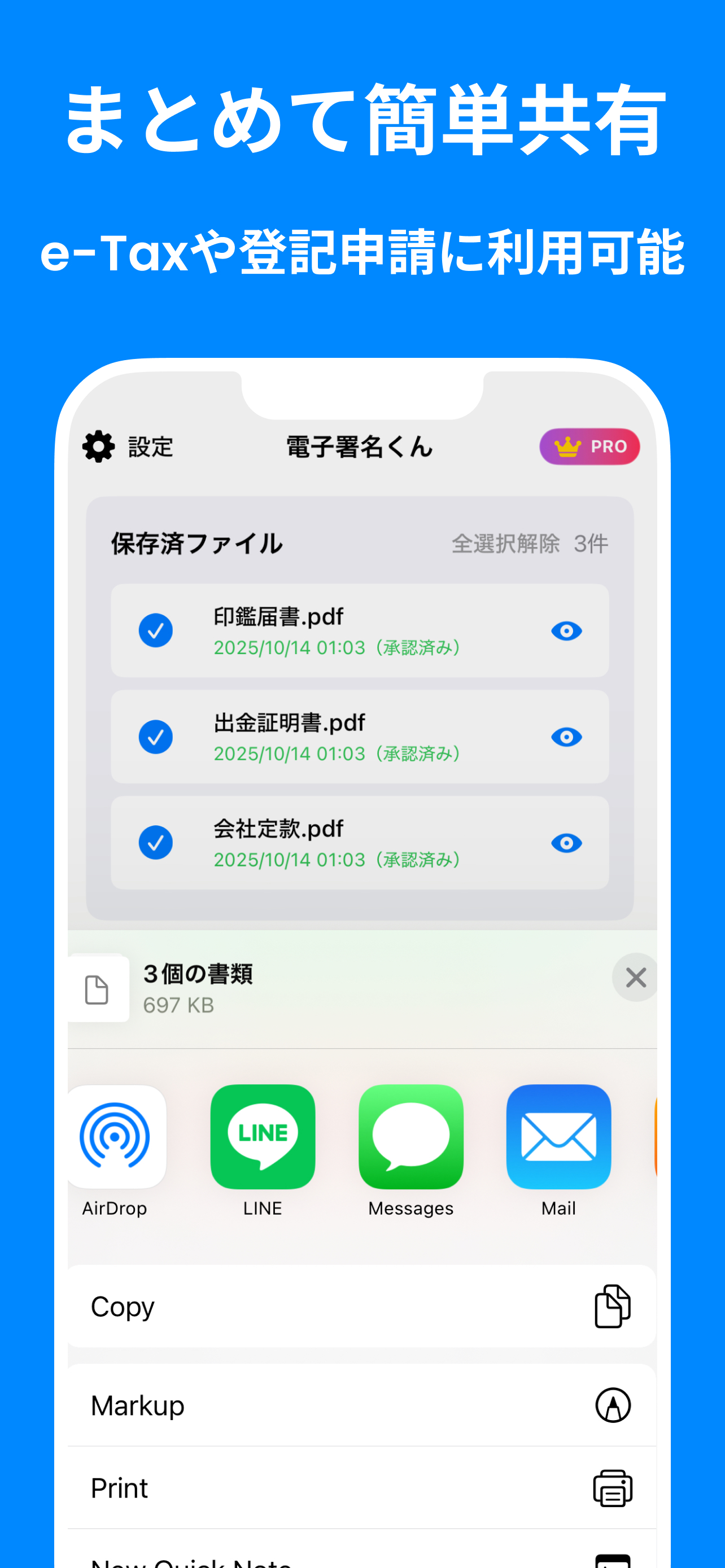
Task: Uncheck 会社定款.pdf from selection
Action: pos(156,843)
